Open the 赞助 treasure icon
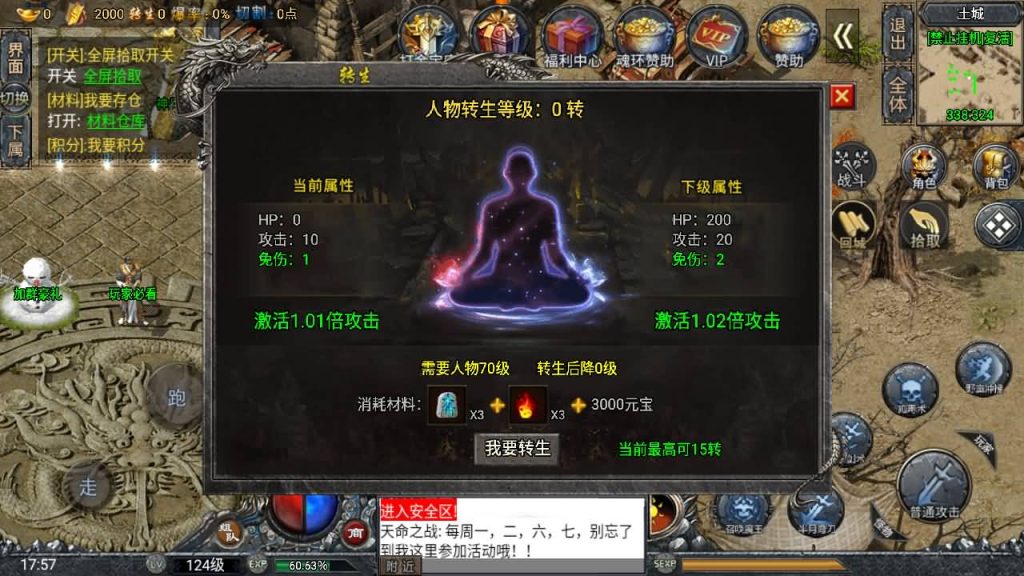 tap(788, 37)
